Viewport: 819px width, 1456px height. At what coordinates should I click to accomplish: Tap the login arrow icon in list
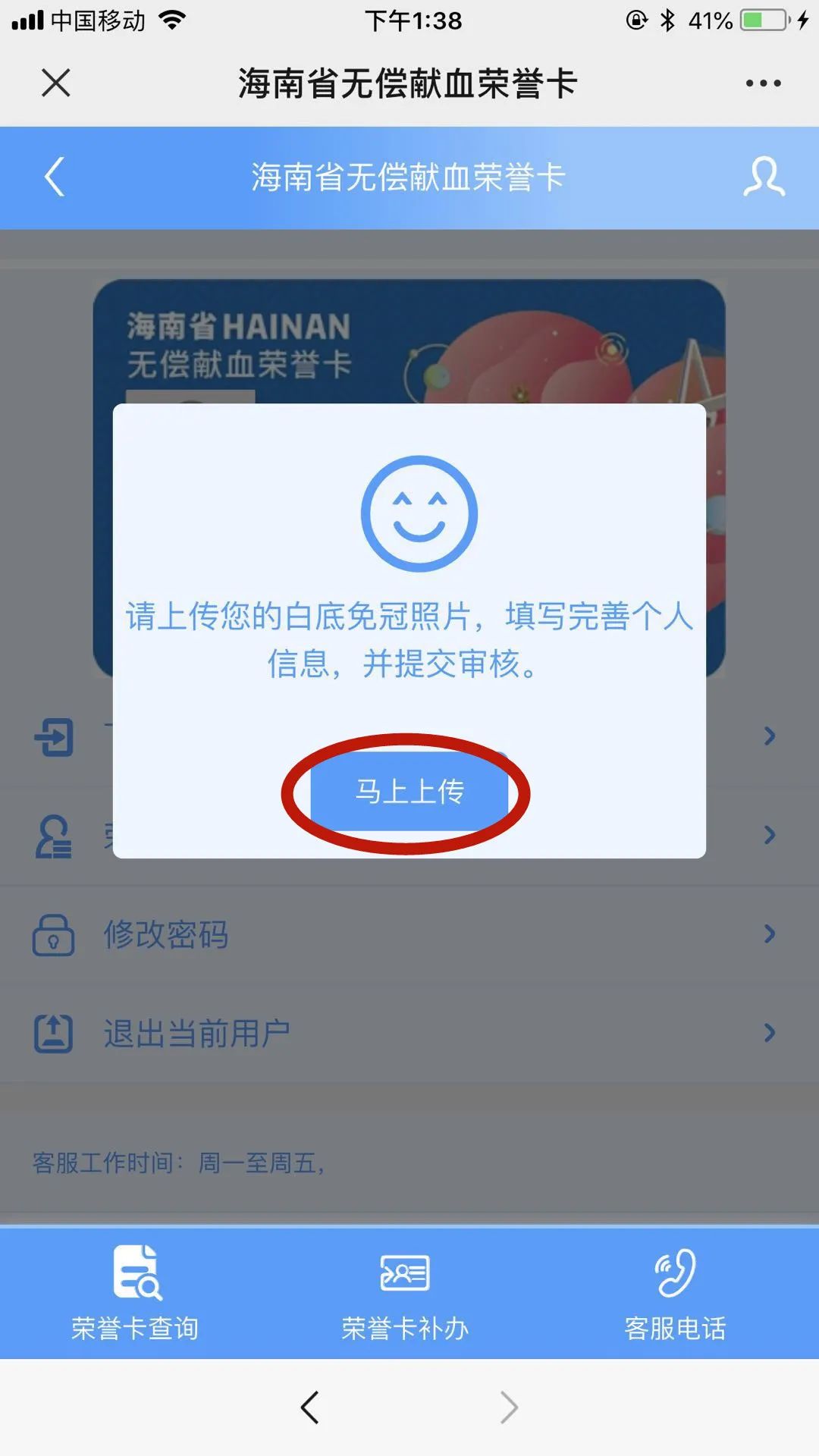pos(53,736)
